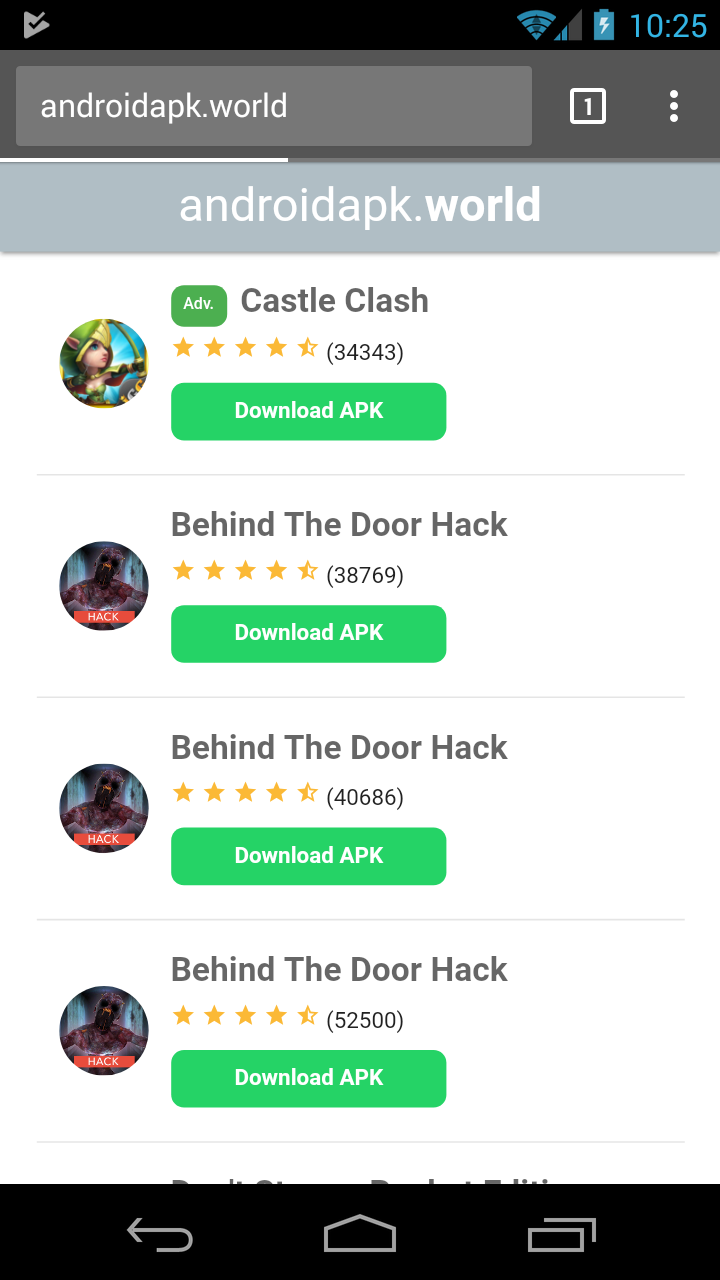The height and width of the screenshot is (1280, 720).
Task: Download APK for Behind The Door Hack rated 40686
Action: click(x=308, y=856)
